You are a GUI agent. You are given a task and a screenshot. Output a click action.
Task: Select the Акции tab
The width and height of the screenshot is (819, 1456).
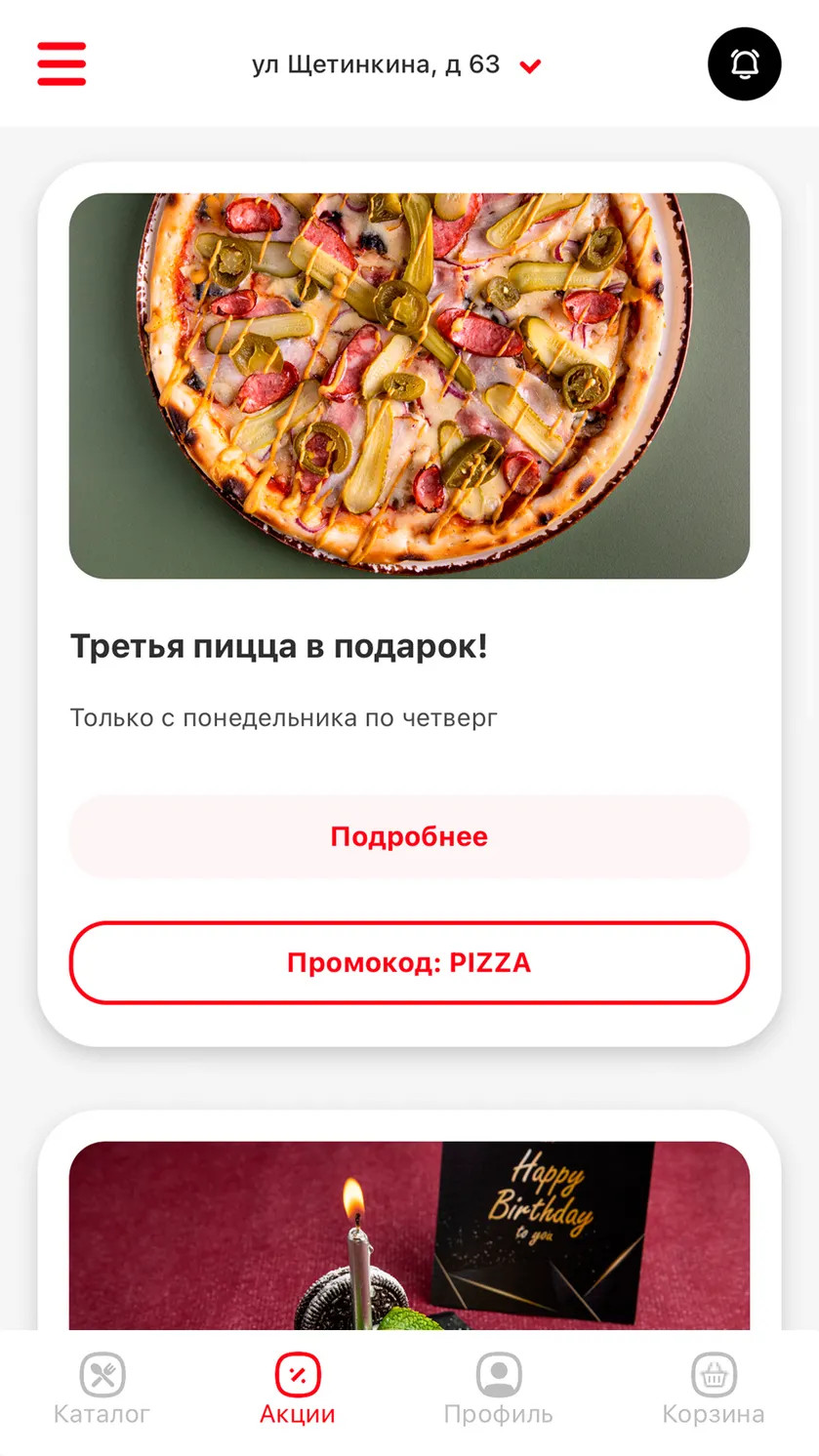[298, 1390]
